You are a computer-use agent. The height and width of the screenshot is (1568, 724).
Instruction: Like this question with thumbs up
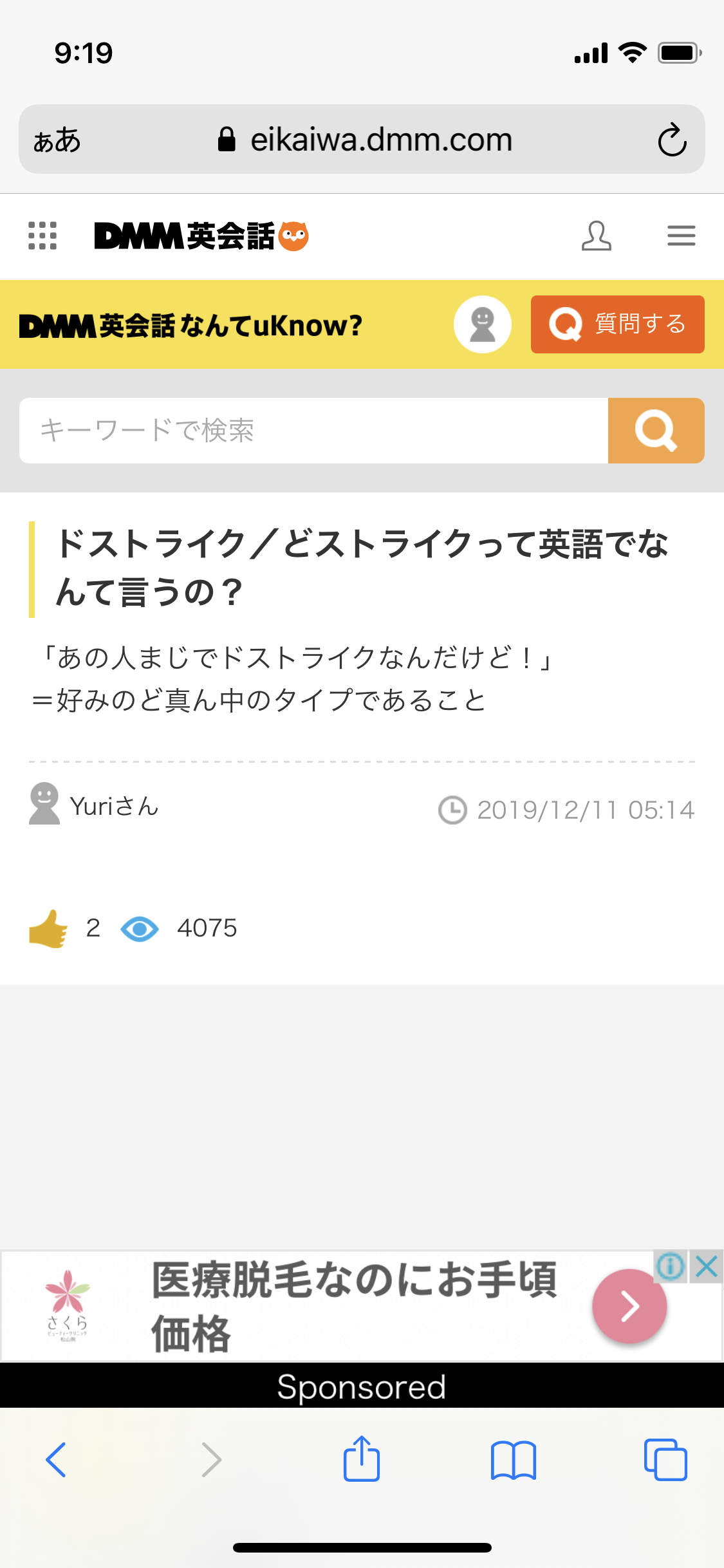pyautogui.click(x=49, y=928)
